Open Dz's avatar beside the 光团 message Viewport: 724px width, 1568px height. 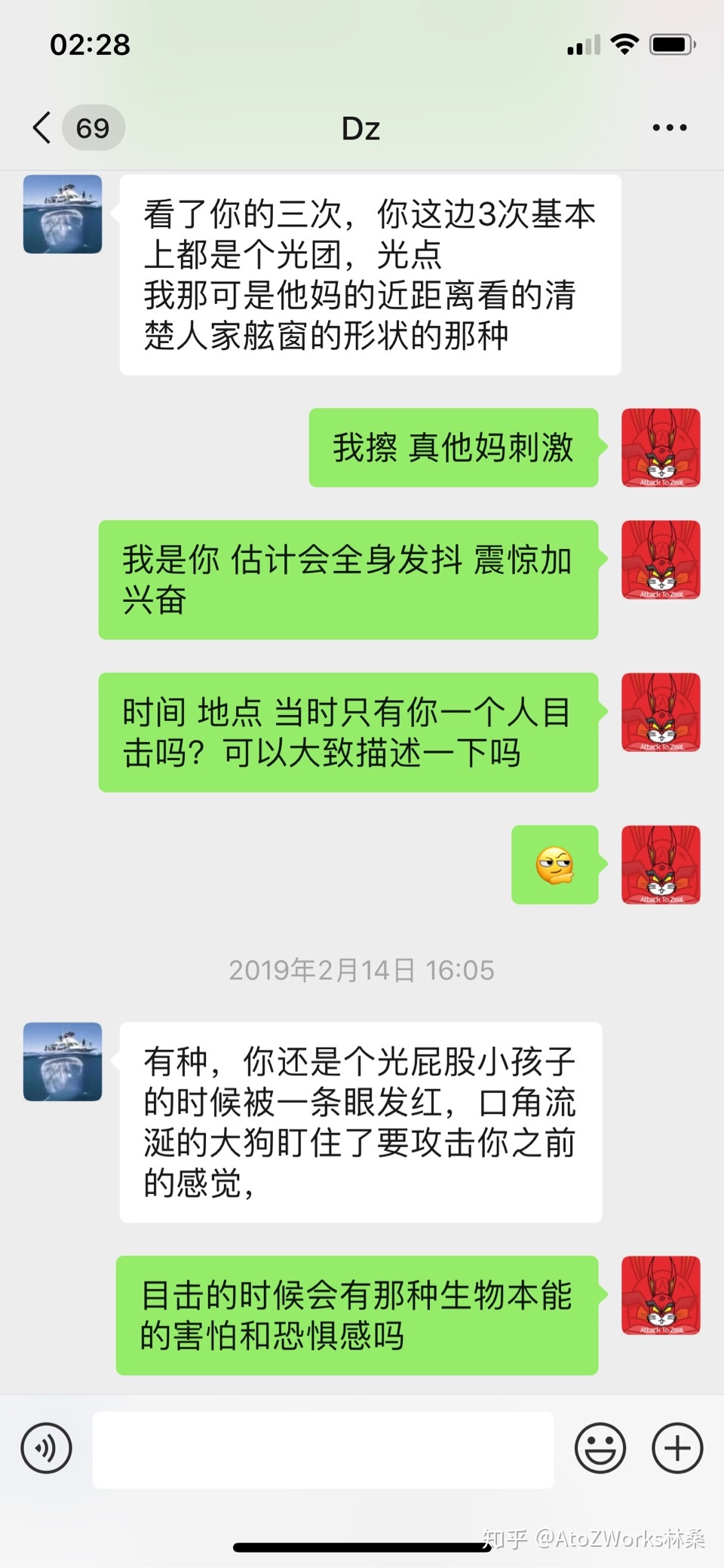coord(63,214)
